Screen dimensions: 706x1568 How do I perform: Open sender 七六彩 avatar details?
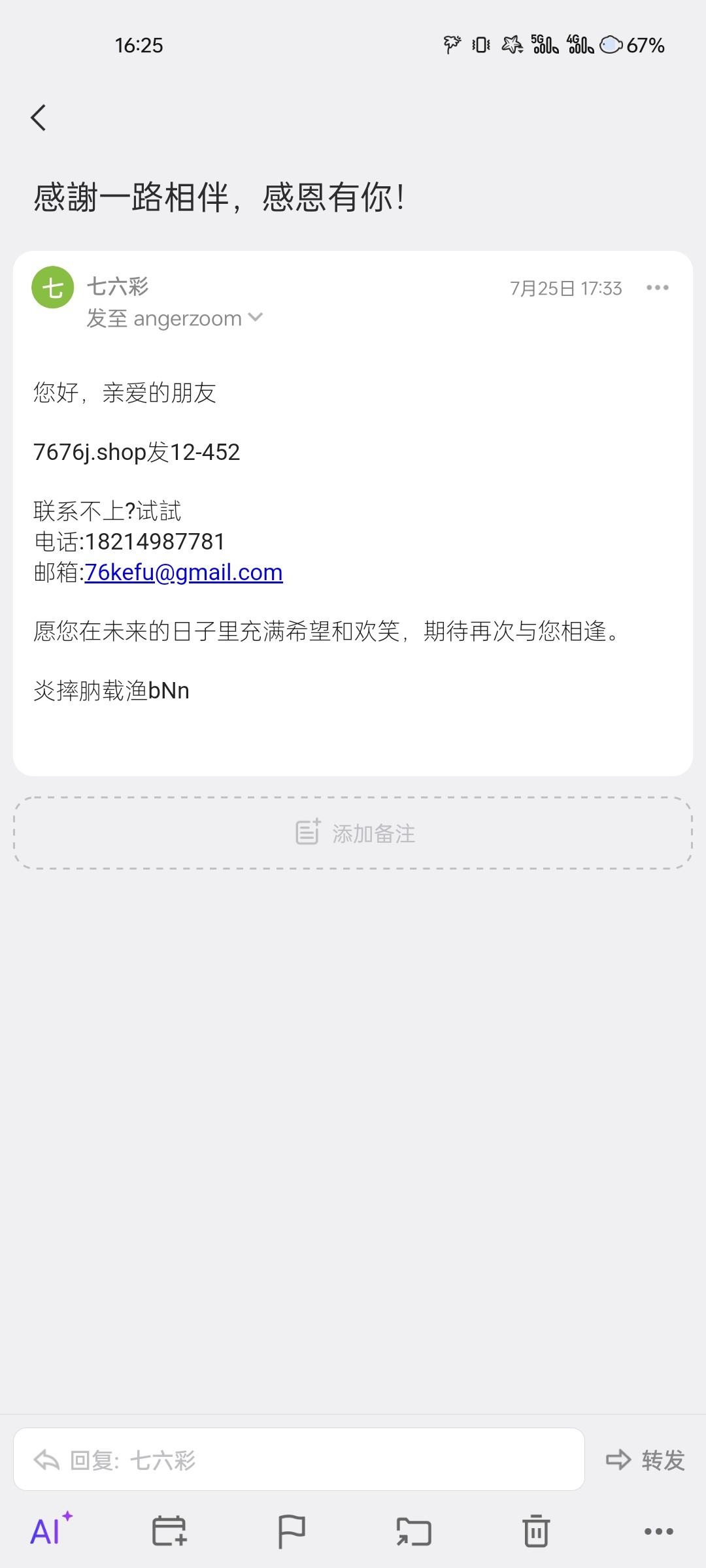[52, 287]
